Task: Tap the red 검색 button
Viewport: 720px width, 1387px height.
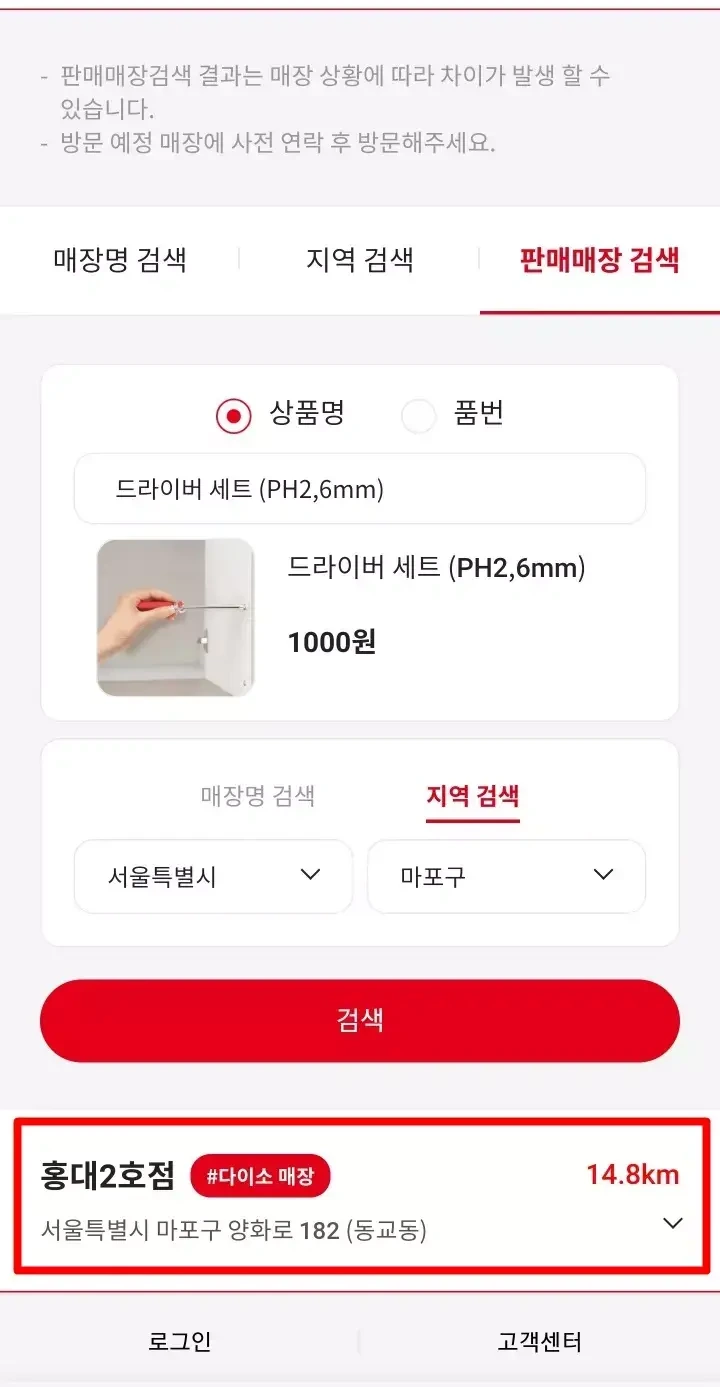Action: click(360, 1021)
